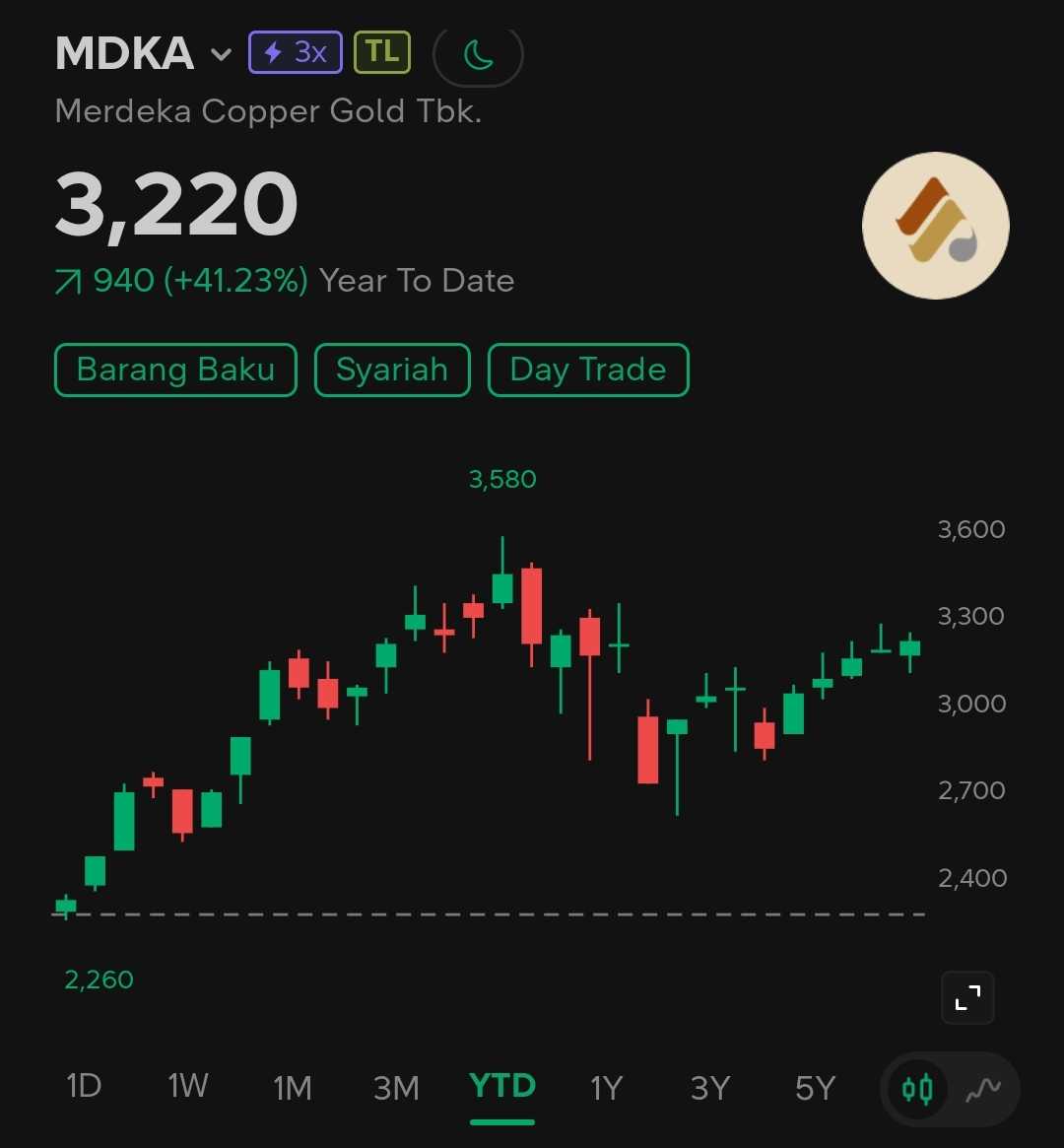
Task: Tap the 3x leverage badge
Action: pos(295,52)
